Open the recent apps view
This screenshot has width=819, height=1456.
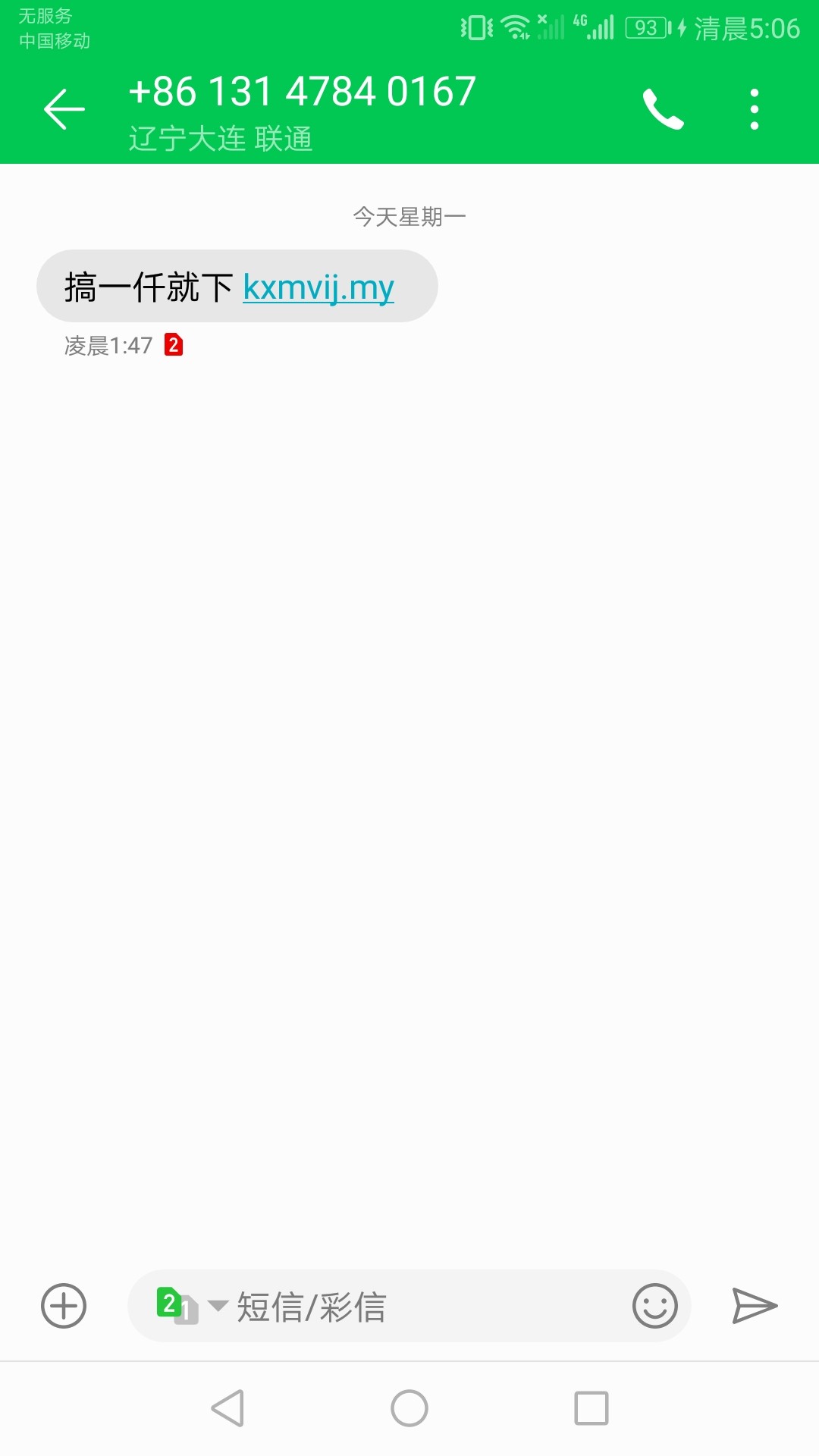[591, 1408]
